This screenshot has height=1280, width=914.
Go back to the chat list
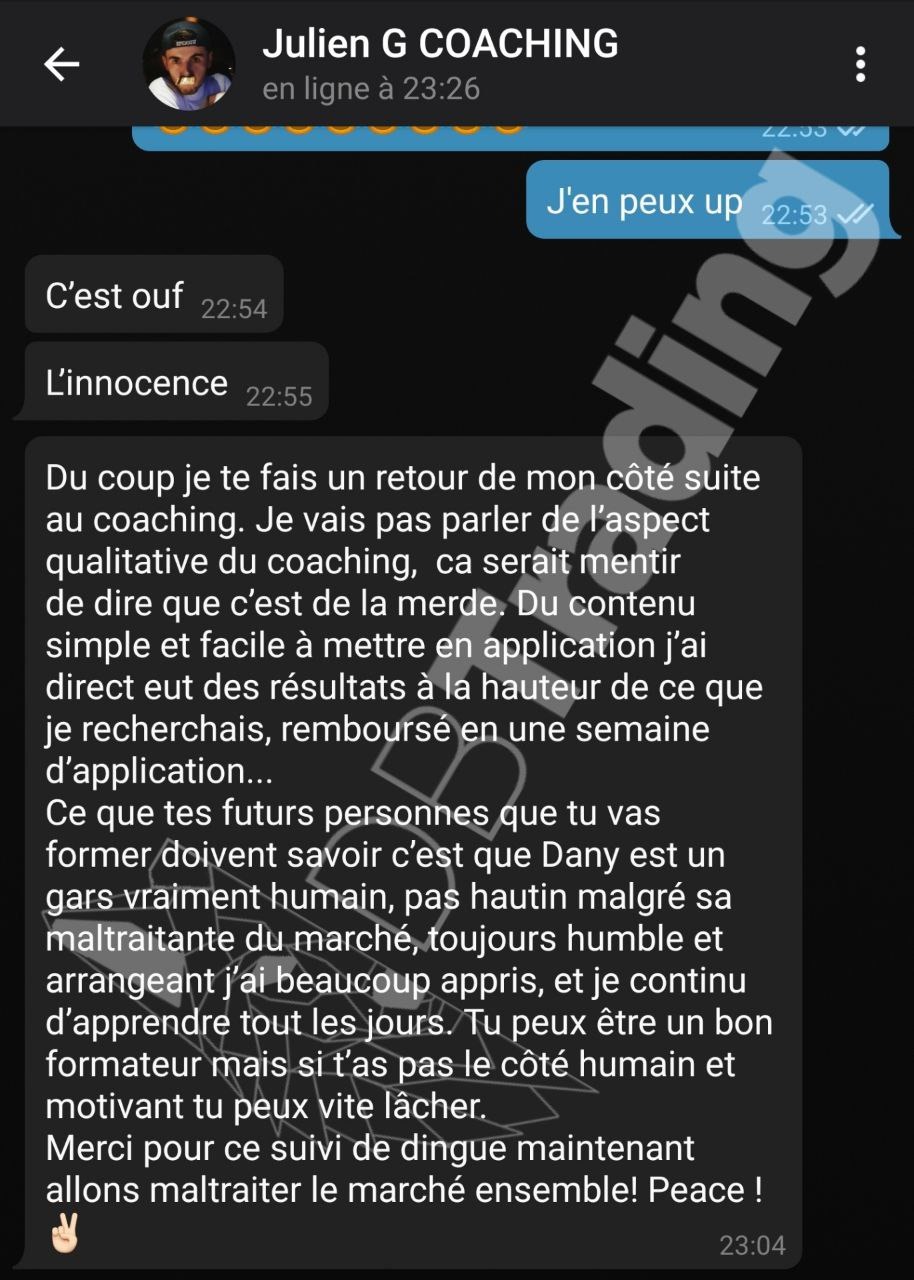click(x=61, y=65)
